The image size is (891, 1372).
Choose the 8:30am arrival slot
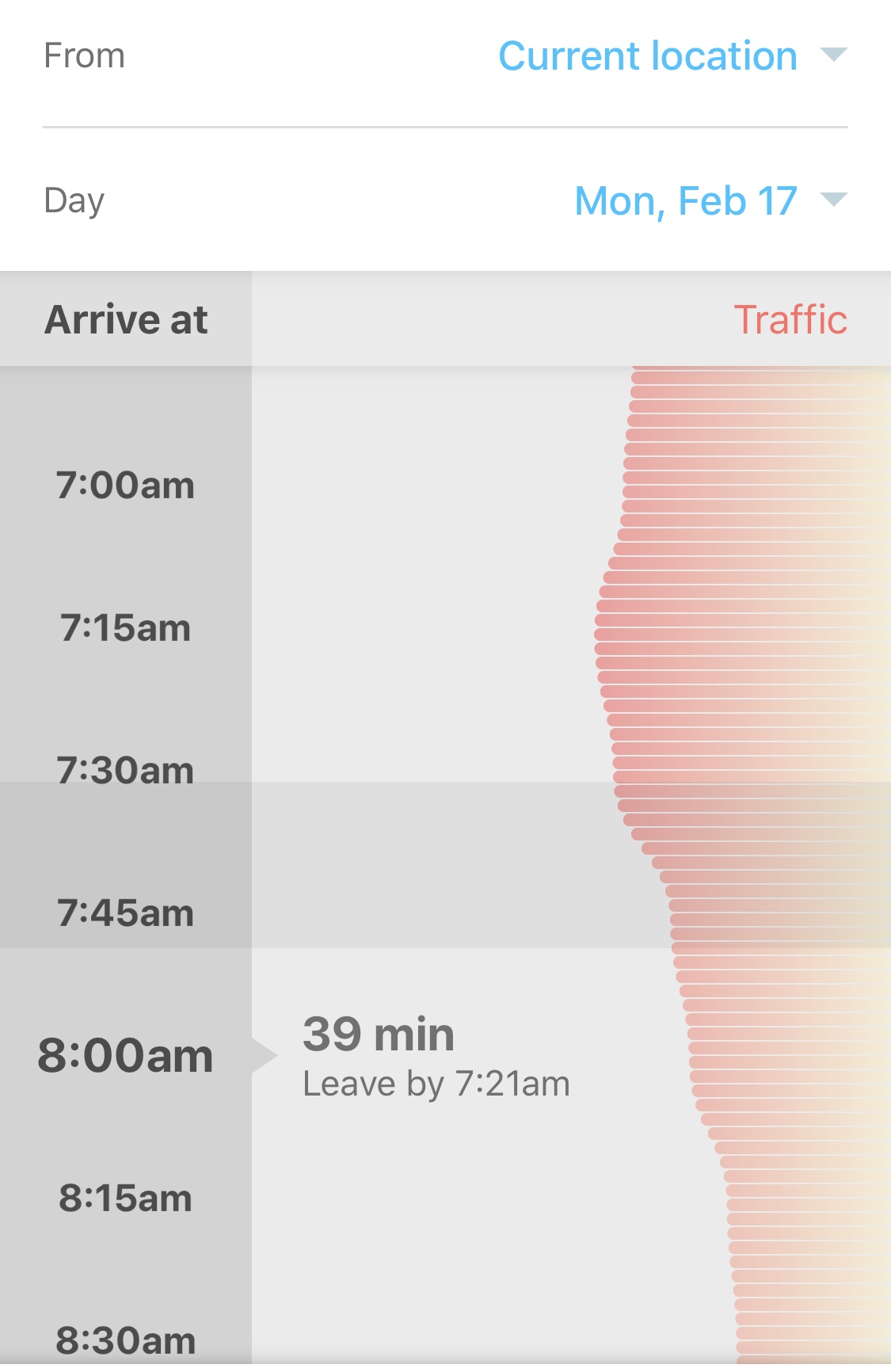tap(125, 1340)
